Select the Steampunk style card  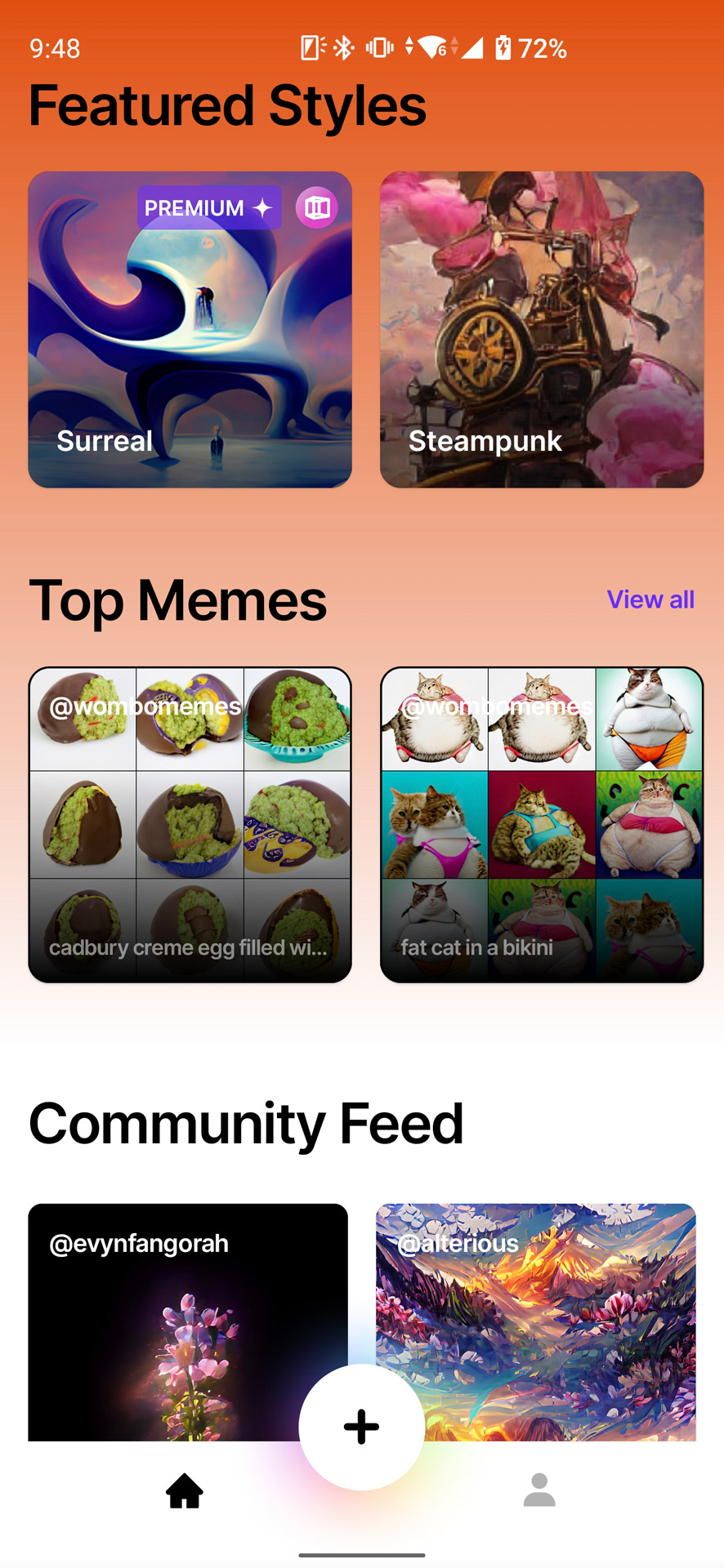(541, 329)
